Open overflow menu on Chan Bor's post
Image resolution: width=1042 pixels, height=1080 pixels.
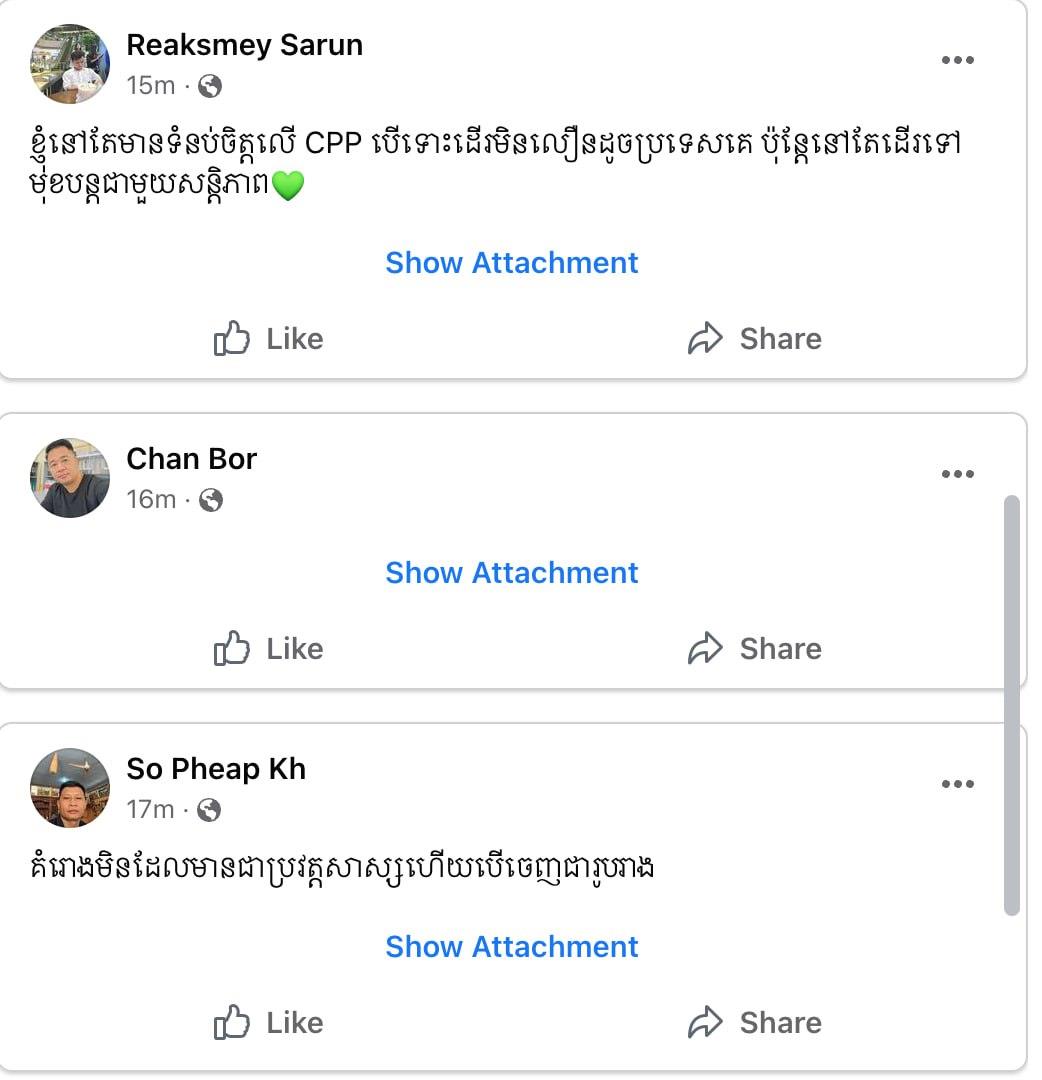click(x=957, y=474)
